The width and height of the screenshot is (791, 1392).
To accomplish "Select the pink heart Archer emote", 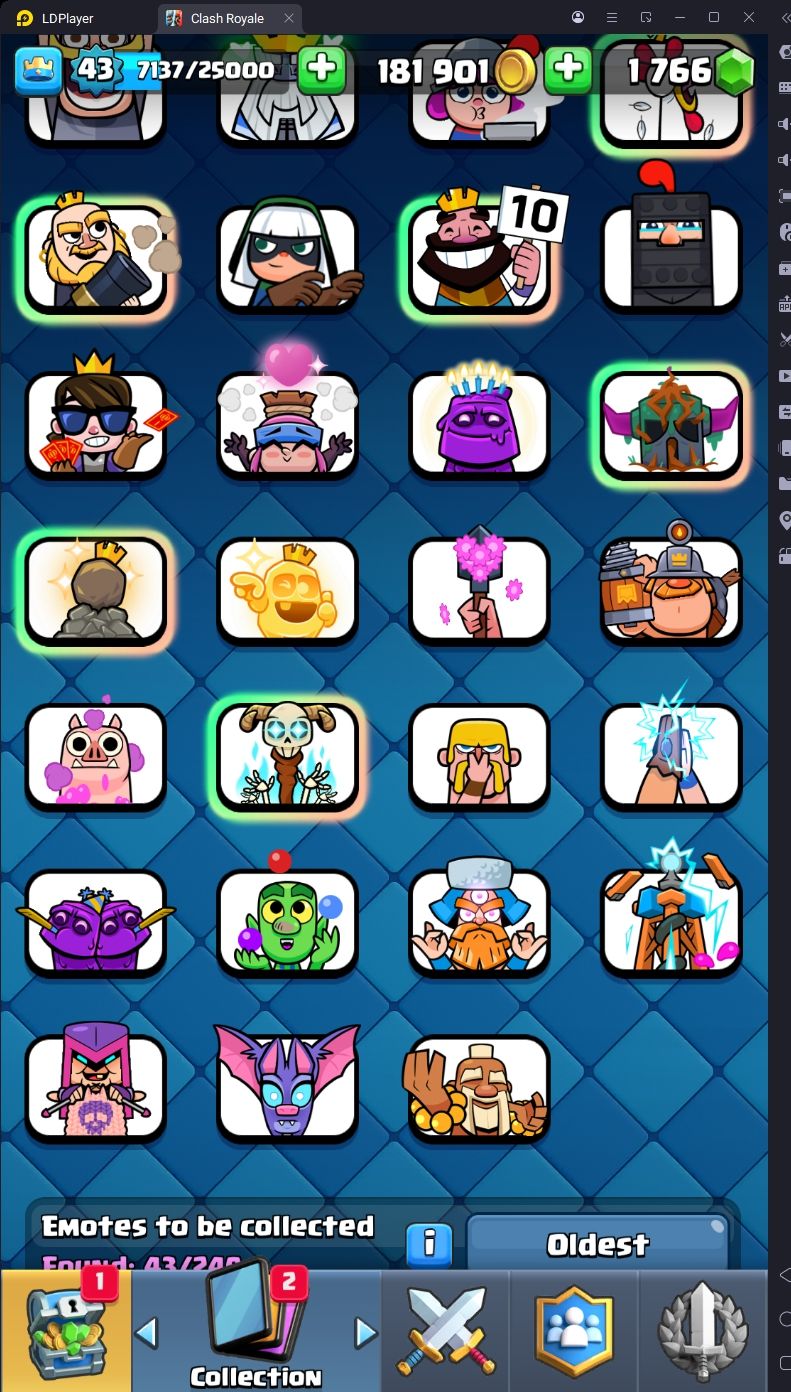I will pos(288,423).
